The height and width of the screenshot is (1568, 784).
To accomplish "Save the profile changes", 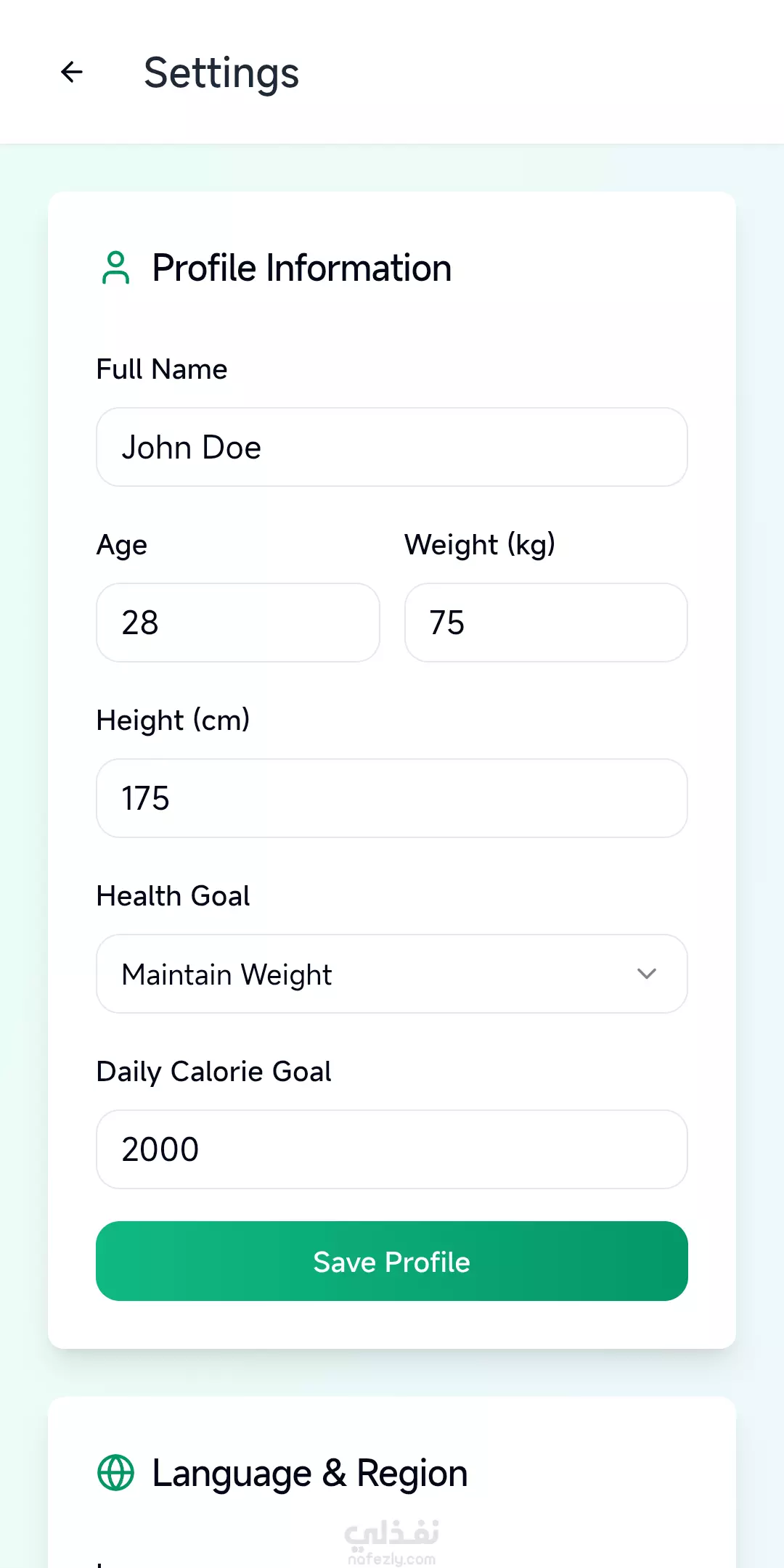I will pyautogui.click(x=392, y=1261).
